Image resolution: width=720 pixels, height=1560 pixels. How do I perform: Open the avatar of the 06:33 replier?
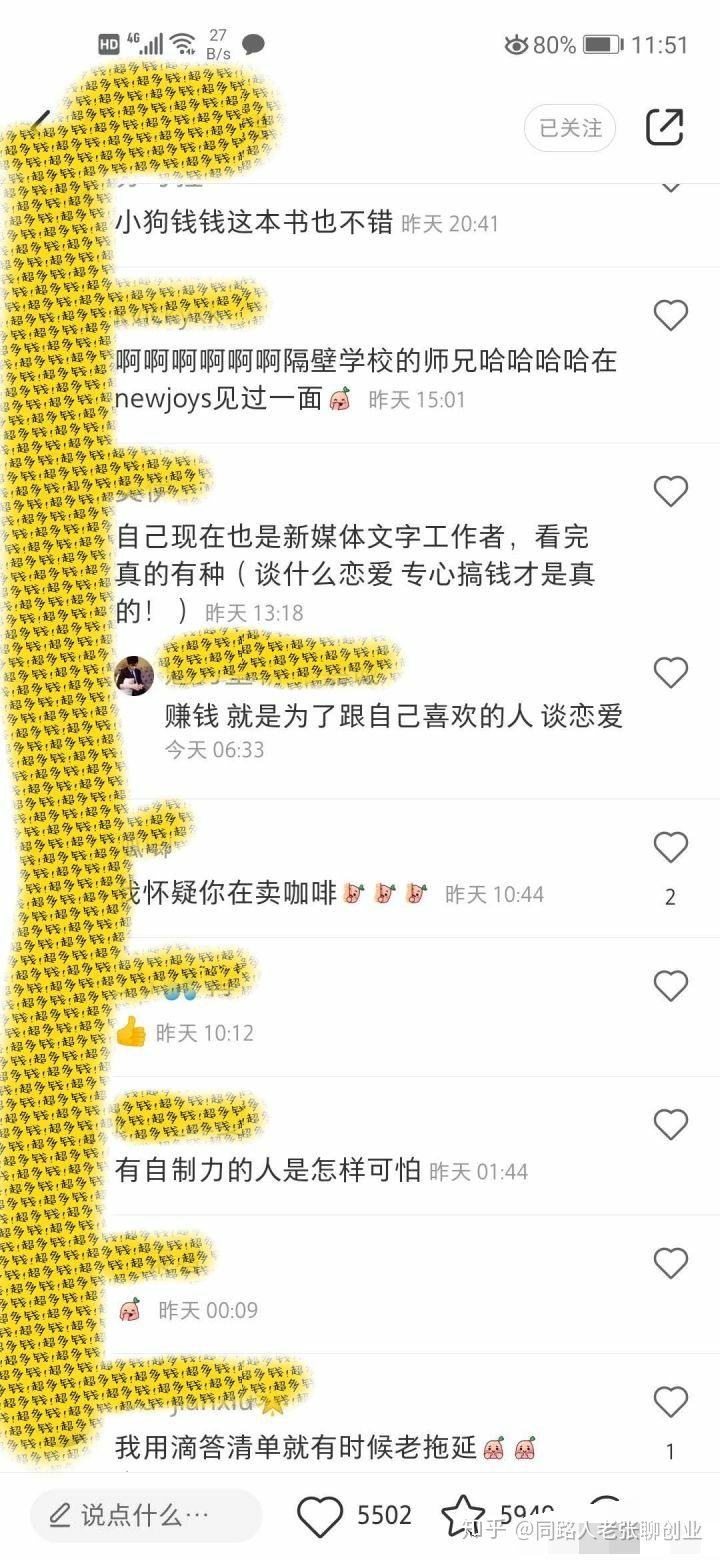click(134, 676)
